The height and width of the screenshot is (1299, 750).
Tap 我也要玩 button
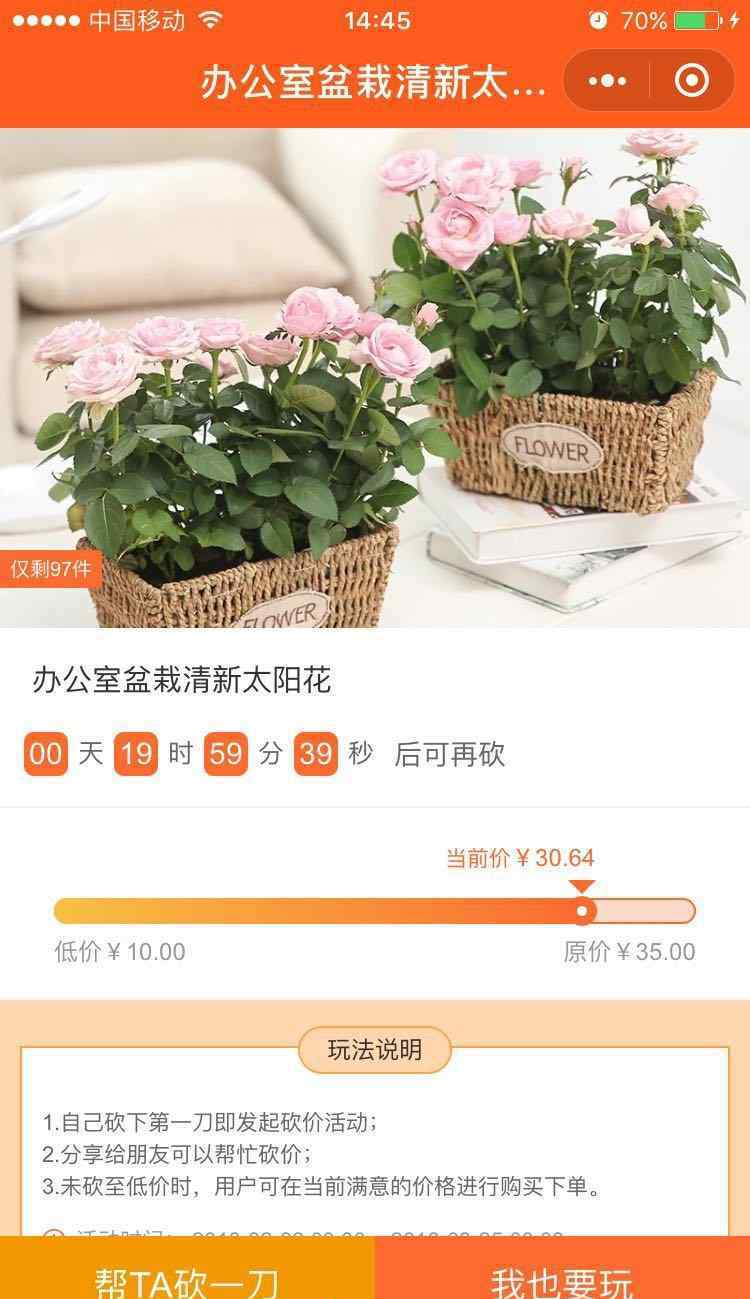(562, 1268)
